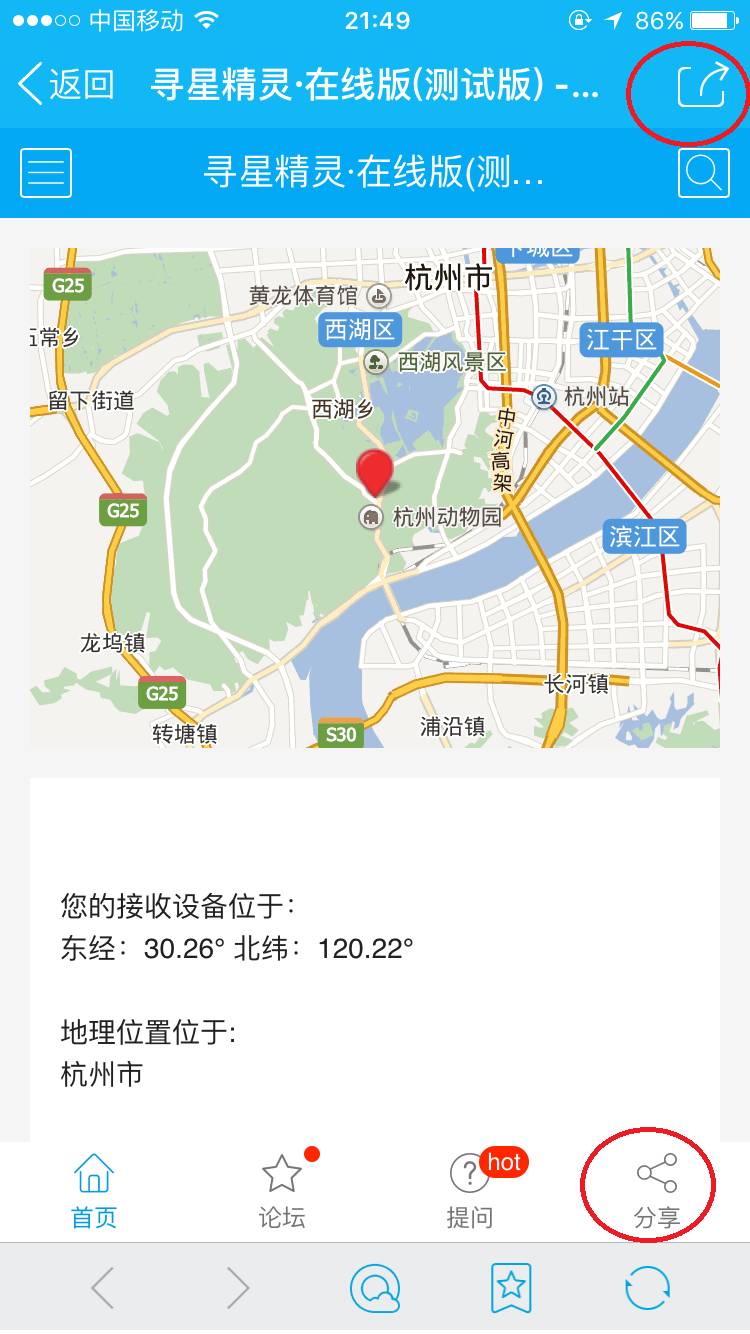The width and height of the screenshot is (750, 1334).
Task: Bookmark this page with the star icon
Action: click(x=511, y=1288)
